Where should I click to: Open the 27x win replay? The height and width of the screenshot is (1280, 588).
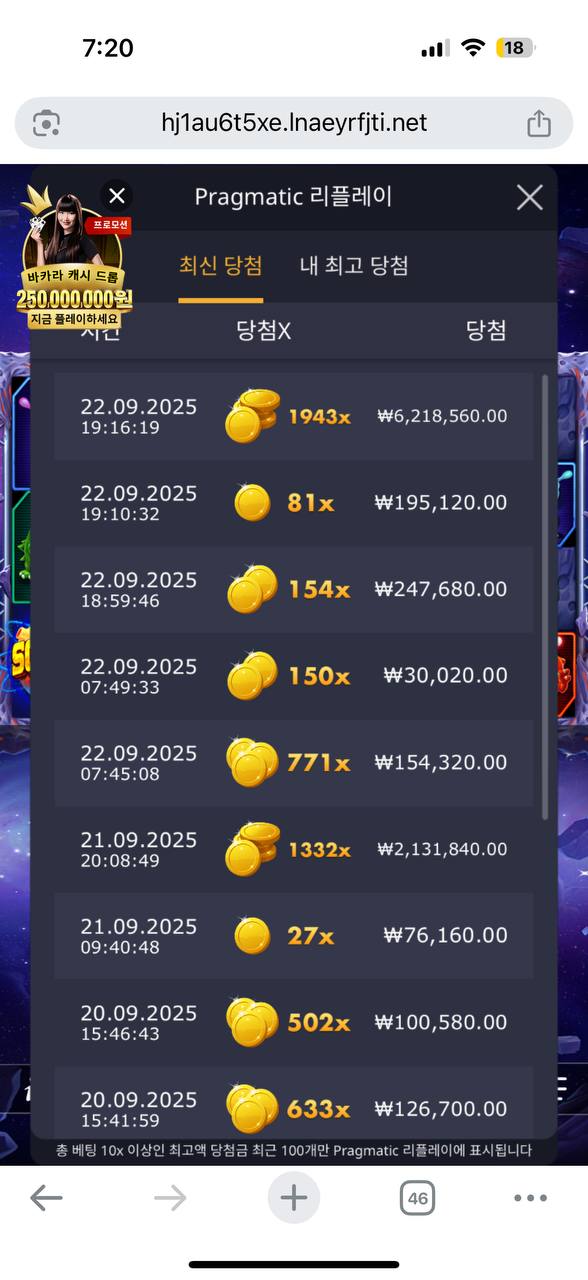pos(294,936)
